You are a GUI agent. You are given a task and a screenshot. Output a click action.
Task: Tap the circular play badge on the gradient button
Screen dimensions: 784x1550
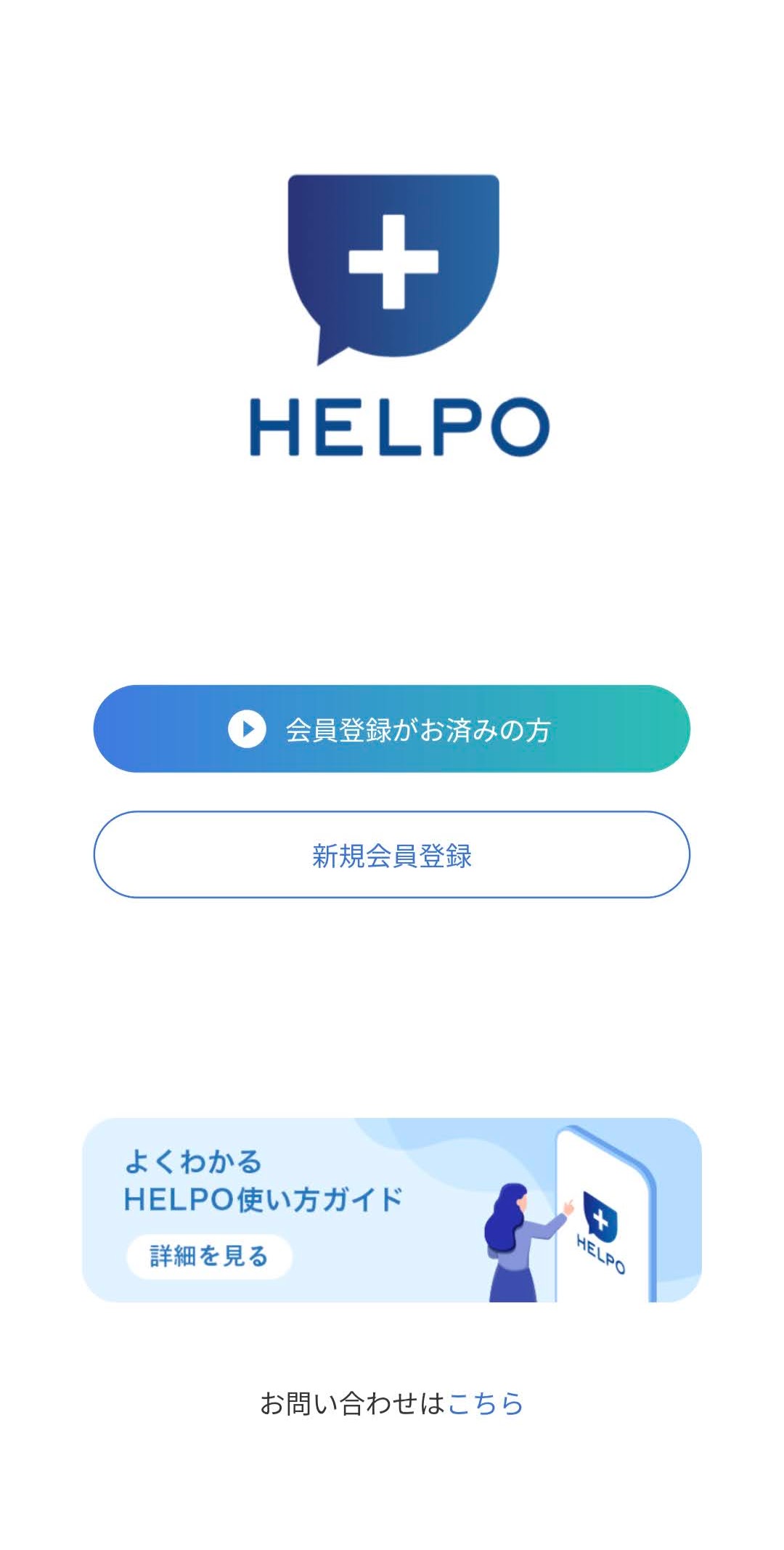pos(247,729)
